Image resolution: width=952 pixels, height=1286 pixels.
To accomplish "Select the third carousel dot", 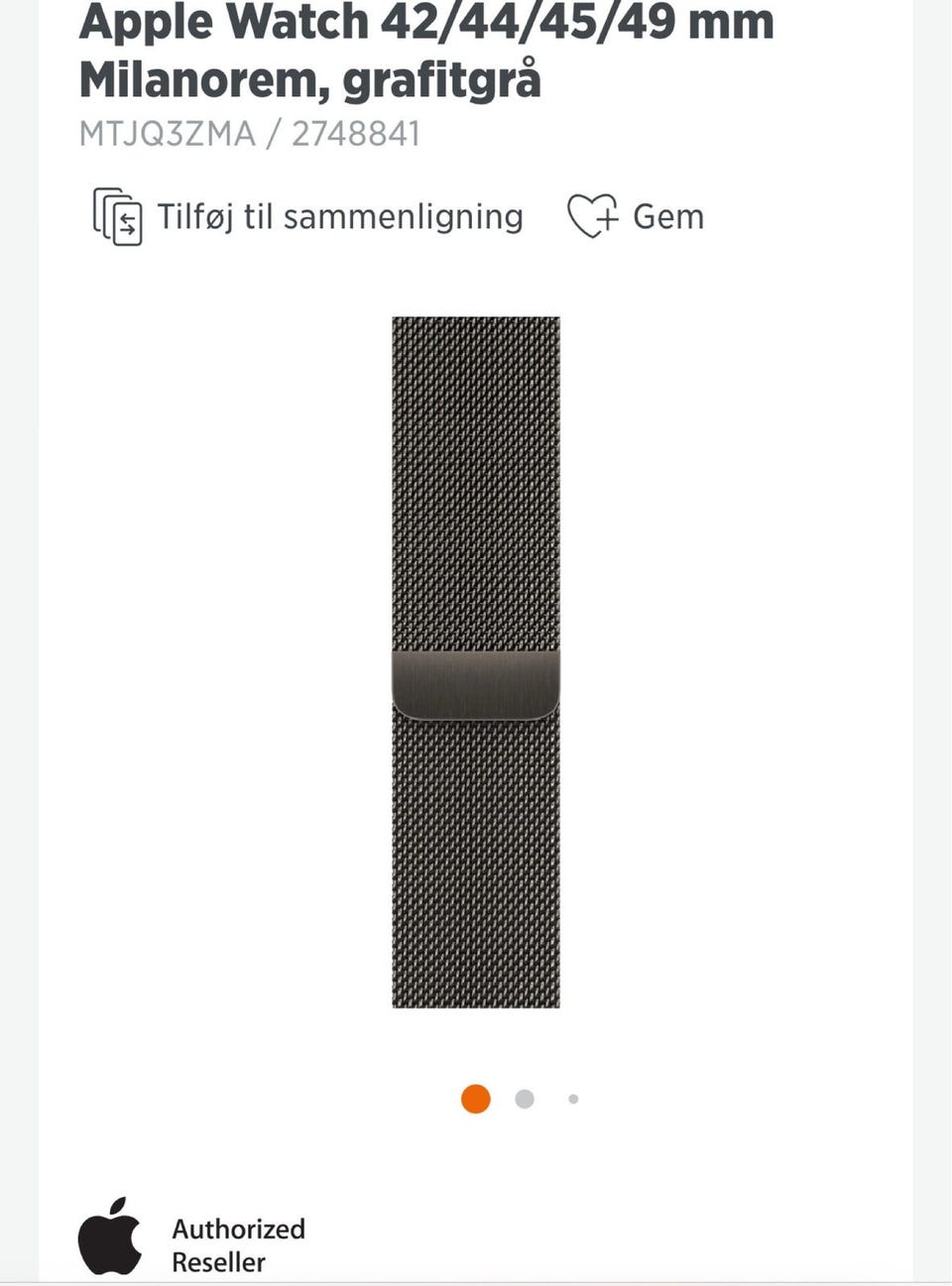I will (x=572, y=1100).
